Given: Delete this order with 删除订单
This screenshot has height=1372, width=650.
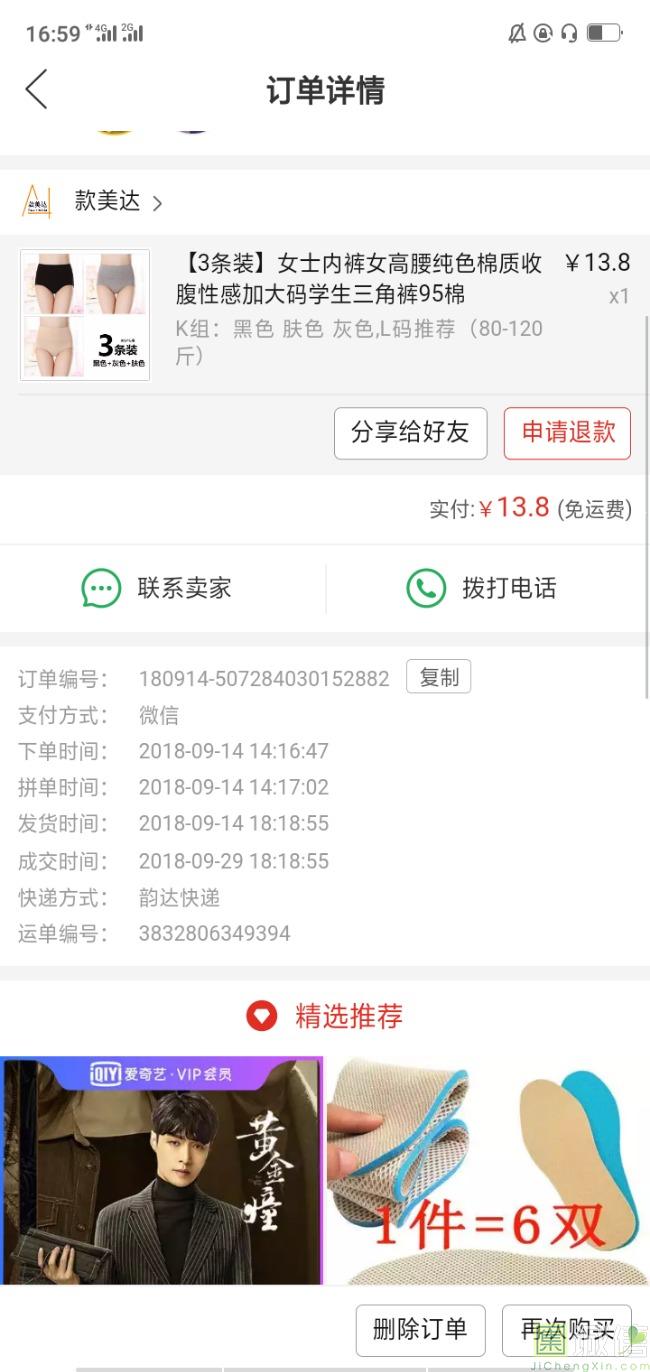Looking at the screenshot, I should [x=420, y=1329].
